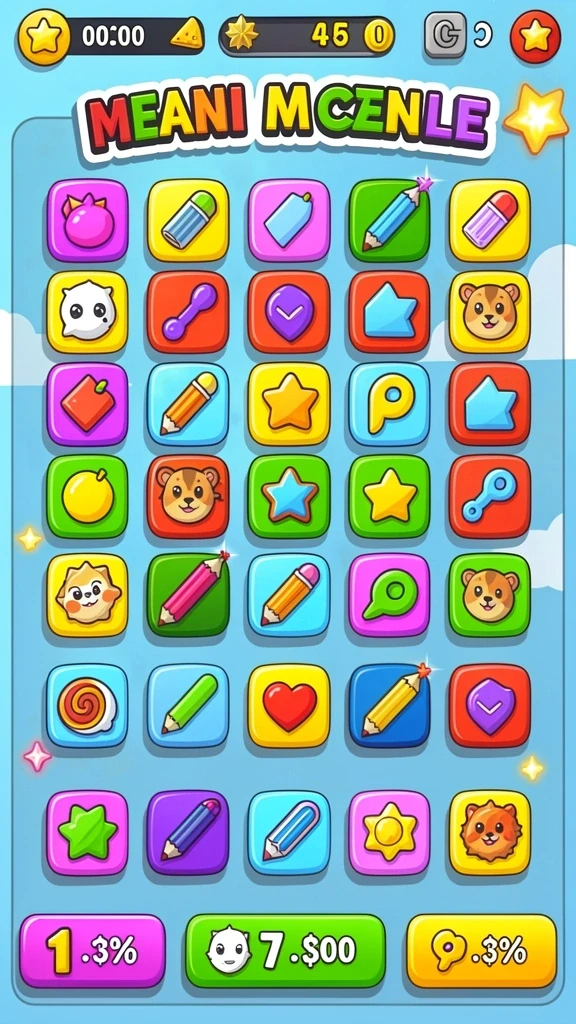The width and height of the screenshot is (576, 1024).
Task: Select the yellow tile with red heart
Action: click(x=289, y=706)
